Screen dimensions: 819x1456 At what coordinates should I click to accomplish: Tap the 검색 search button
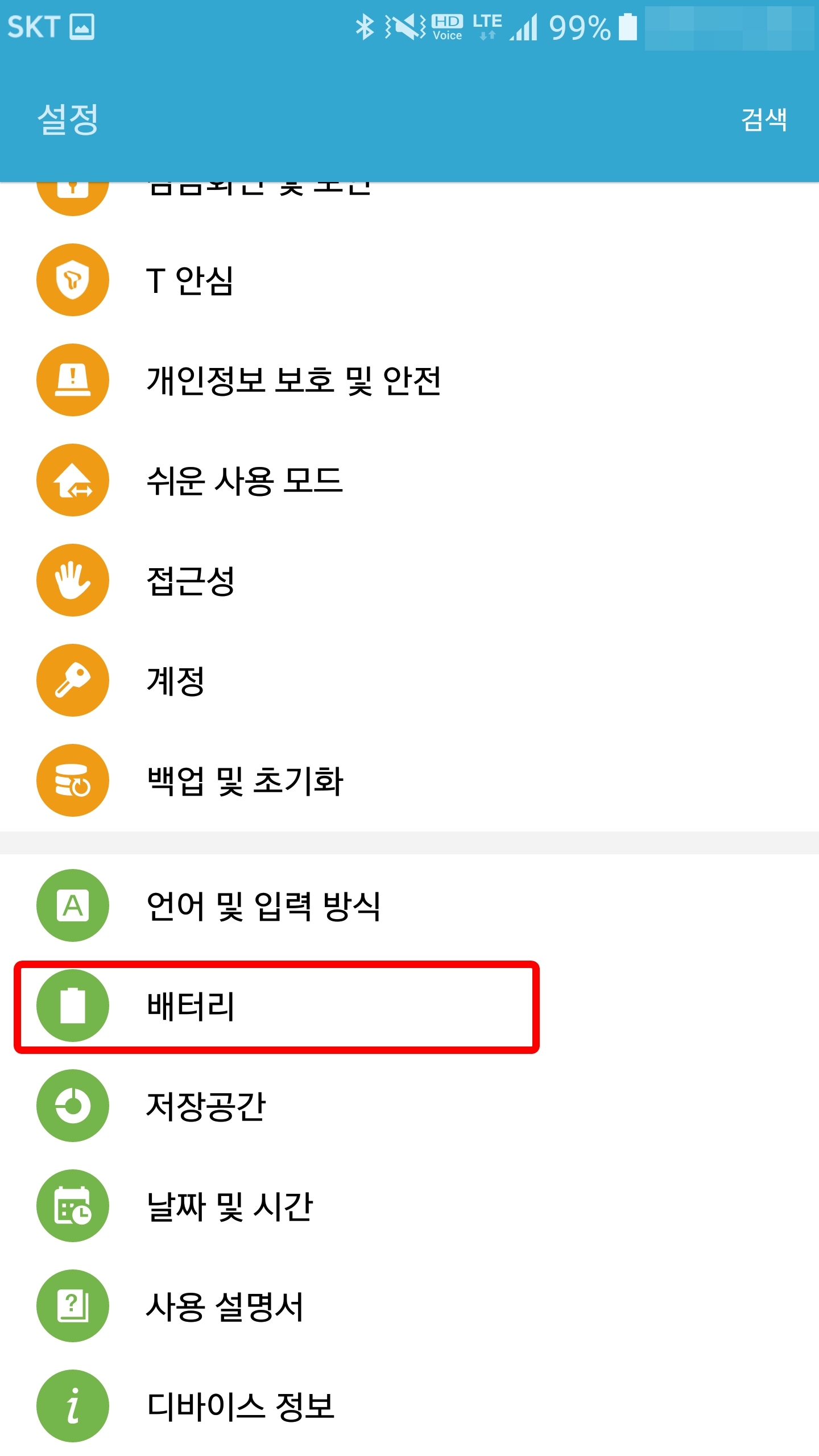coord(764,119)
